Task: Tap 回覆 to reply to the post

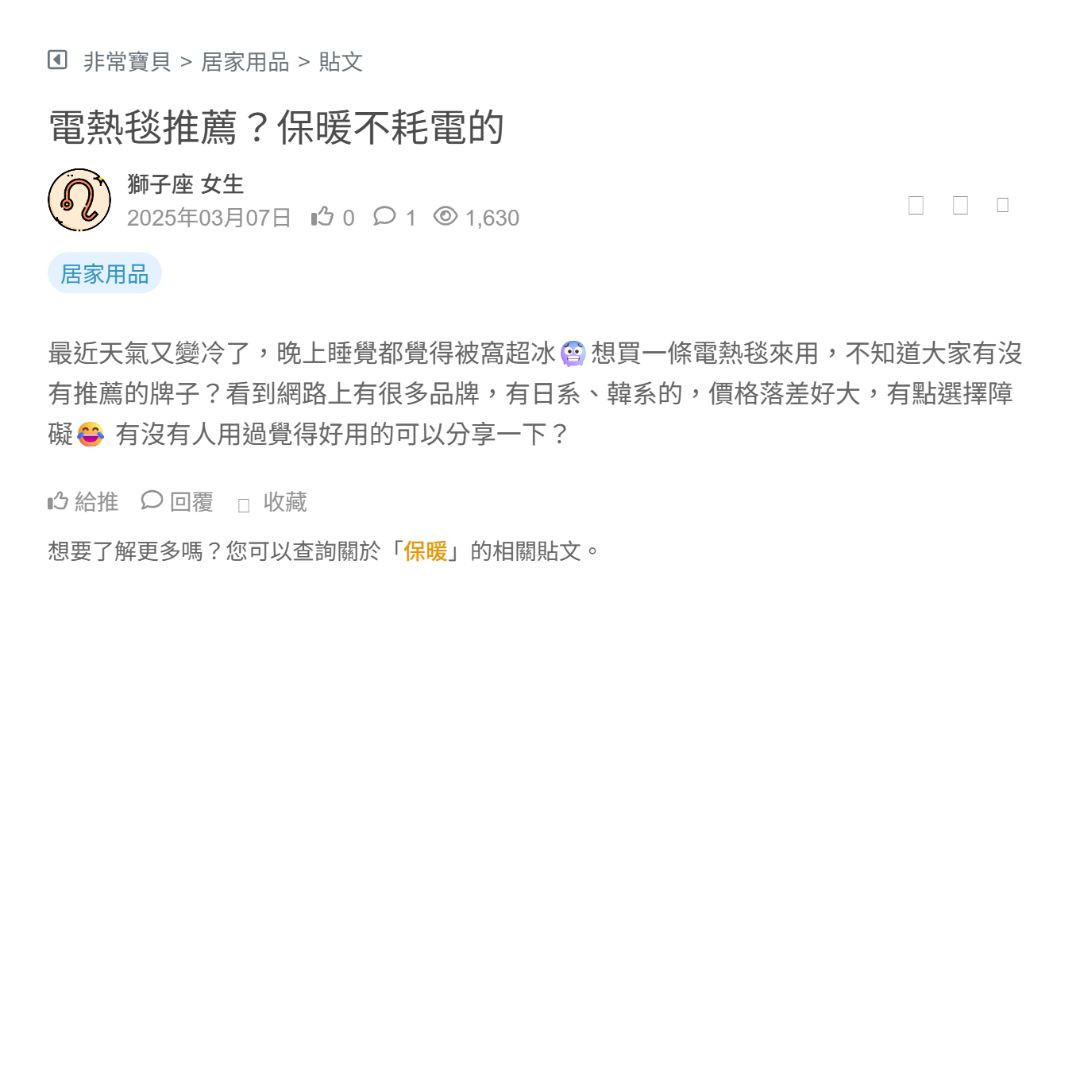Action: tap(178, 502)
